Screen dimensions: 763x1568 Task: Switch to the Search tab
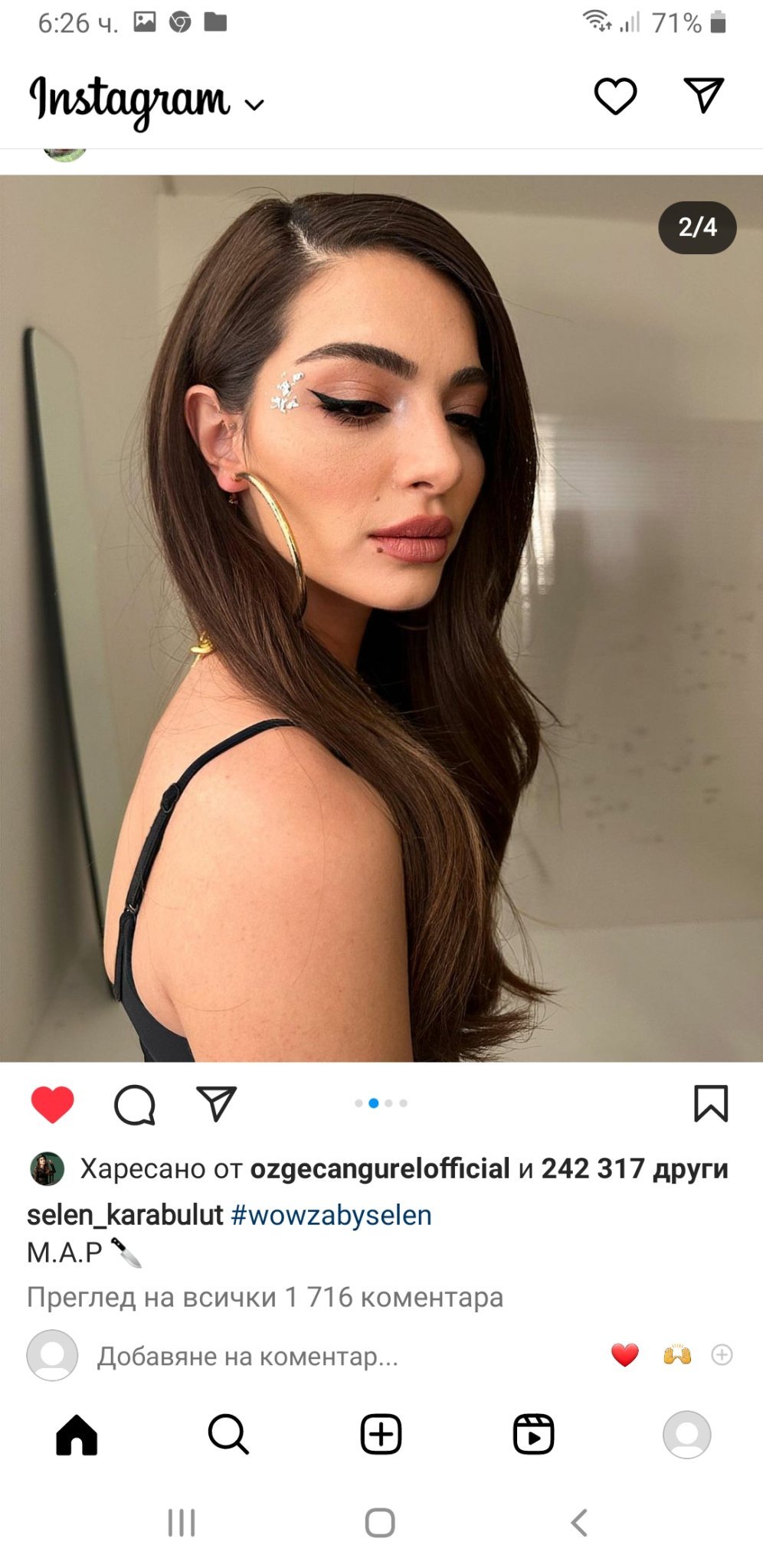coord(228,1434)
